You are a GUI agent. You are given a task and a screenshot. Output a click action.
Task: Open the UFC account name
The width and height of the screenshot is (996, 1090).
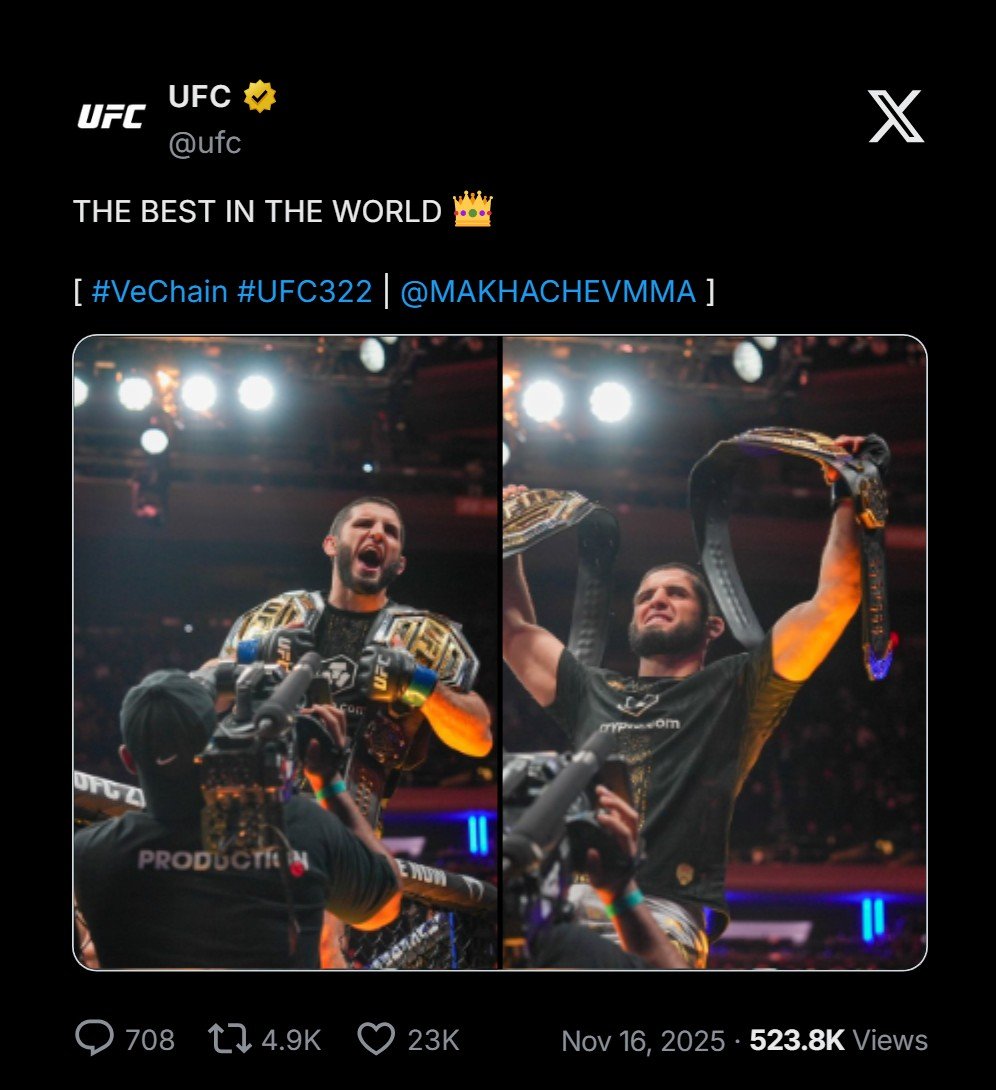tap(200, 97)
